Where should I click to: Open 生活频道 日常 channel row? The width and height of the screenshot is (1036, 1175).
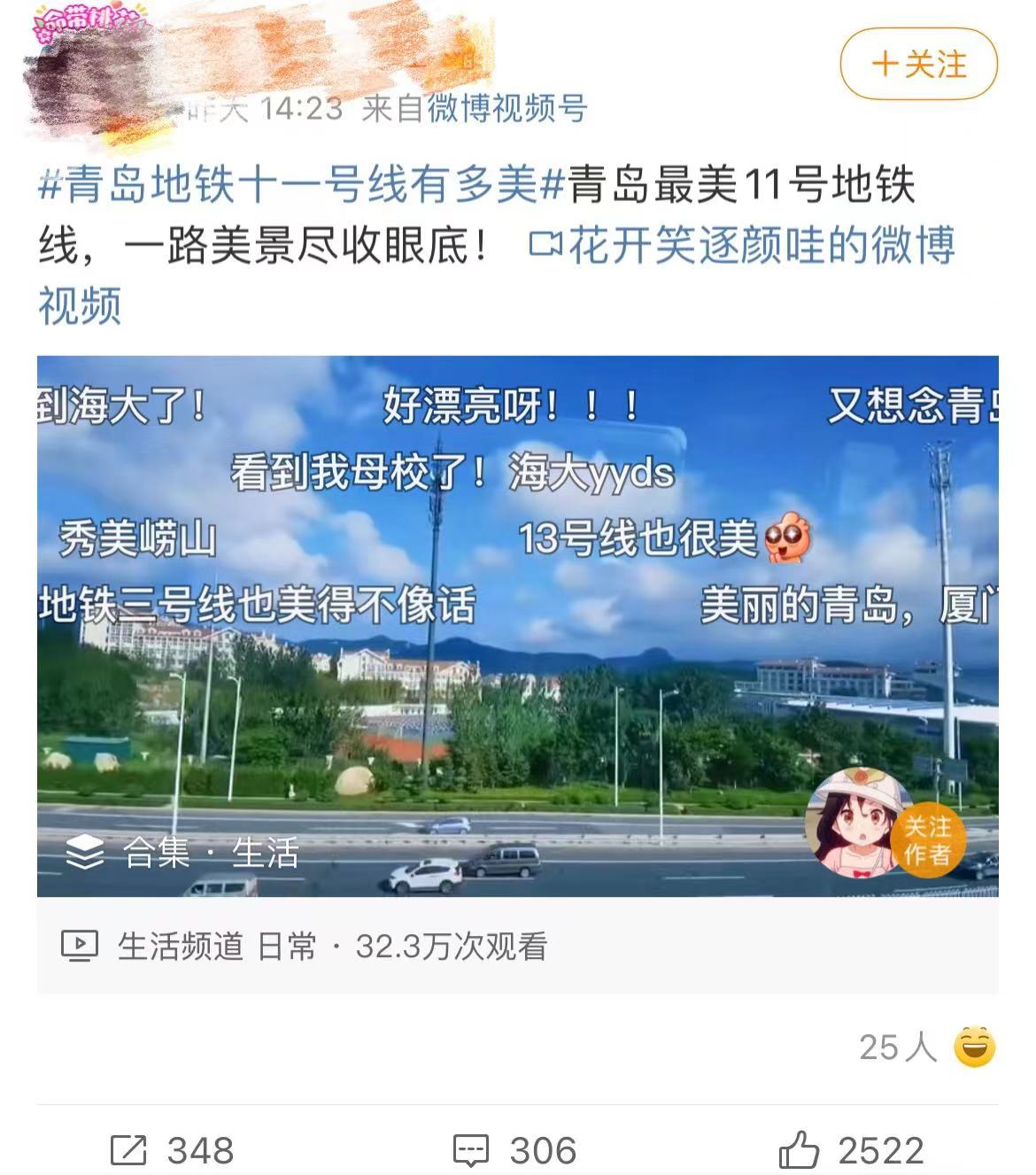pos(215,947)
